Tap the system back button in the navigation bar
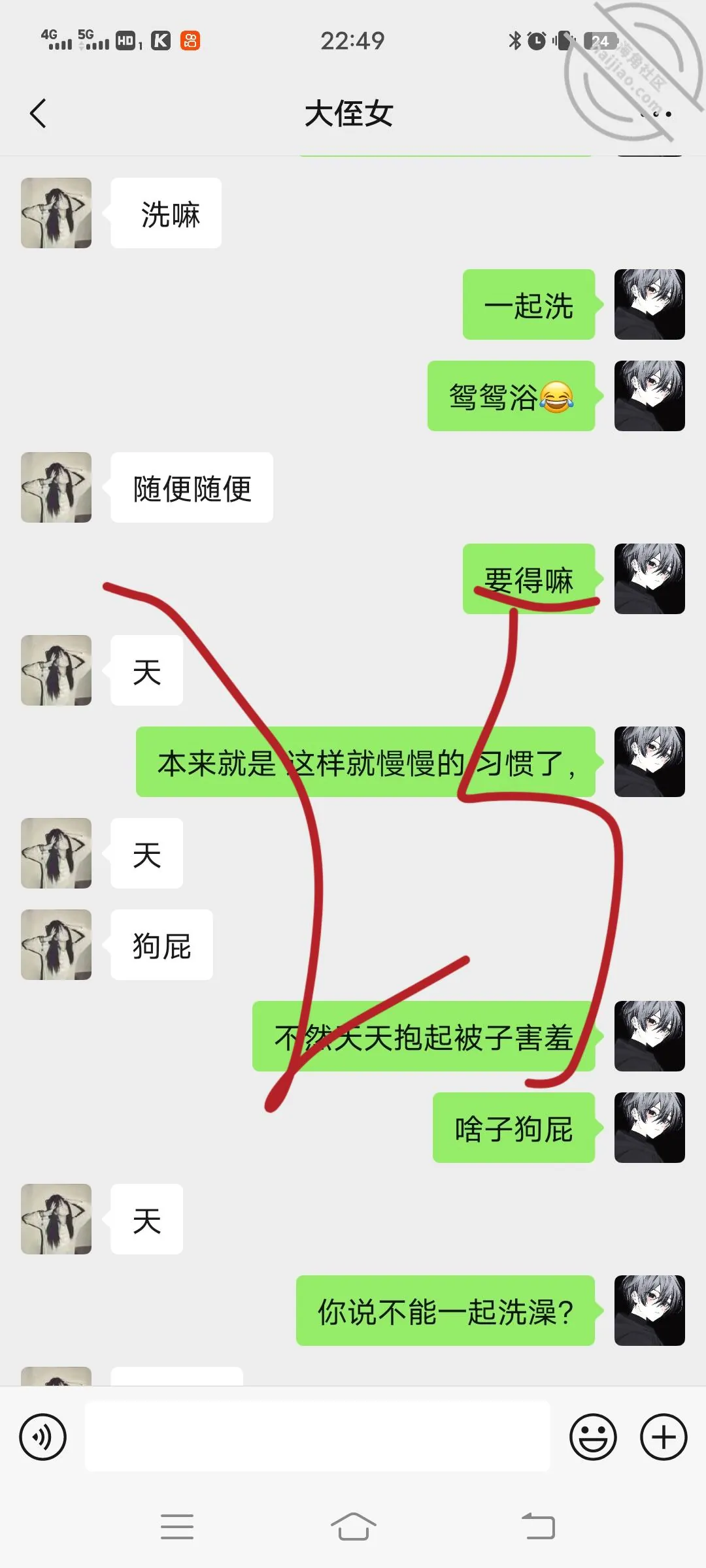Screen dimensions: 706x1568 [538, 1526]
